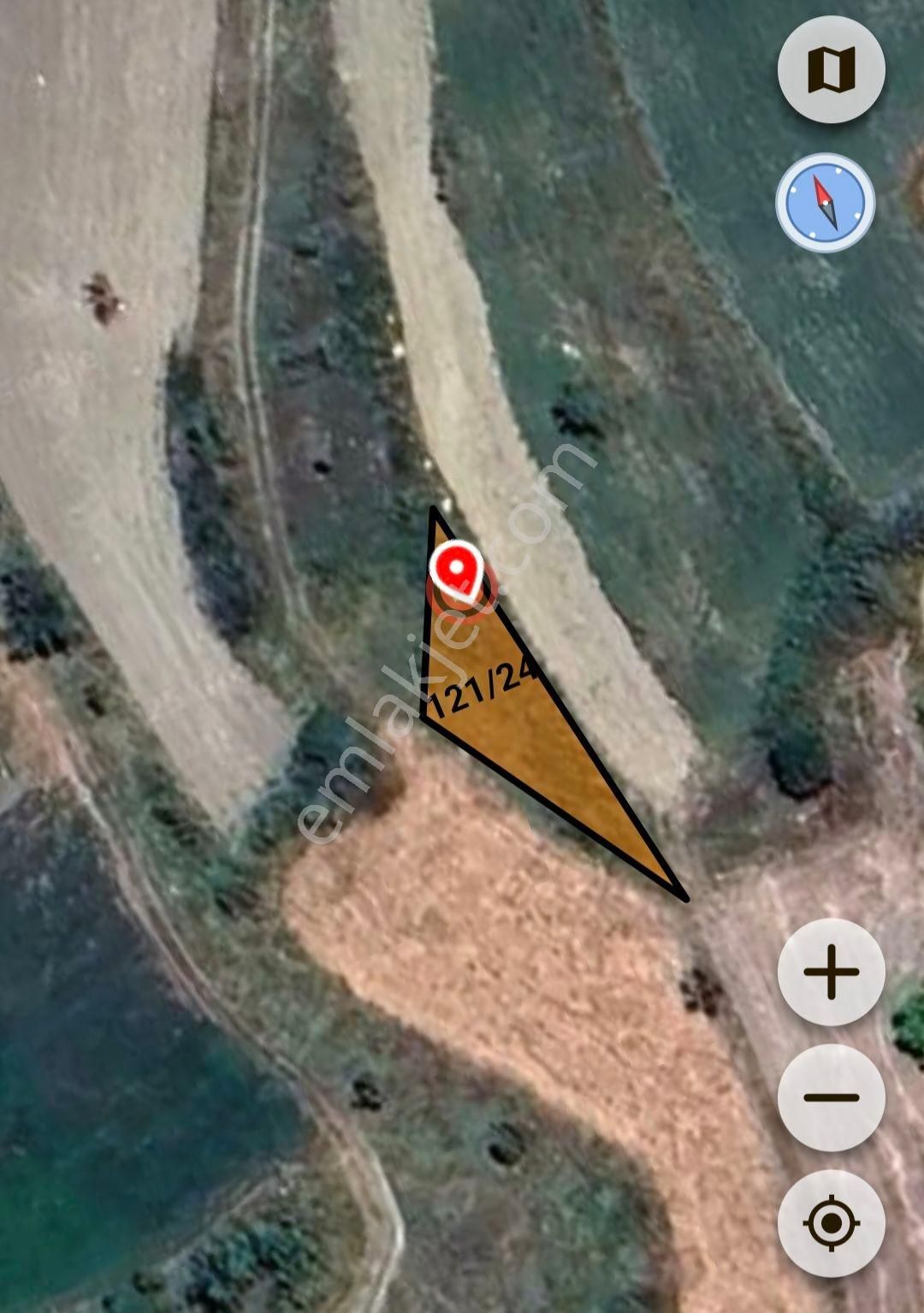Zoom in with the plus button
The image size is (924, 1313).
coord(831,972)
